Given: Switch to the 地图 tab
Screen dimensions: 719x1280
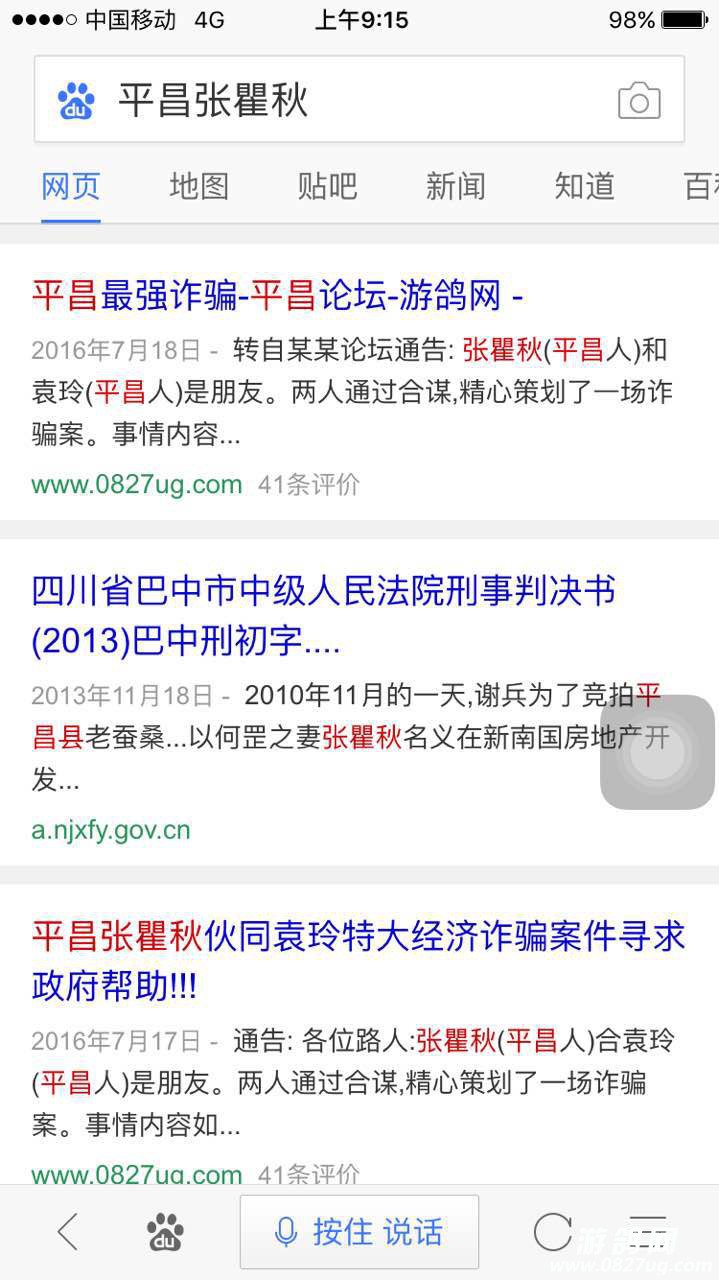Looking at the screenshot, I should pos(199,186).
